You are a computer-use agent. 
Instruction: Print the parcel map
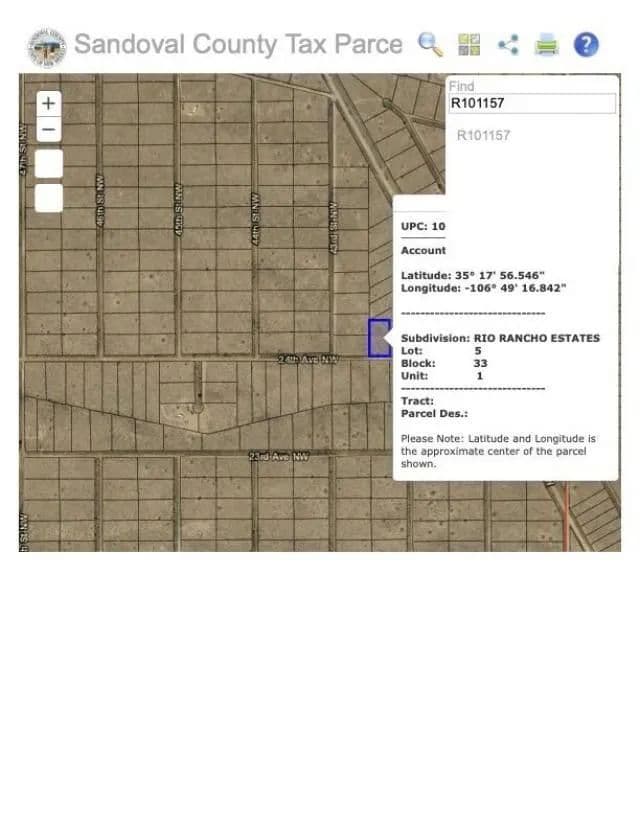click(546, 44)
